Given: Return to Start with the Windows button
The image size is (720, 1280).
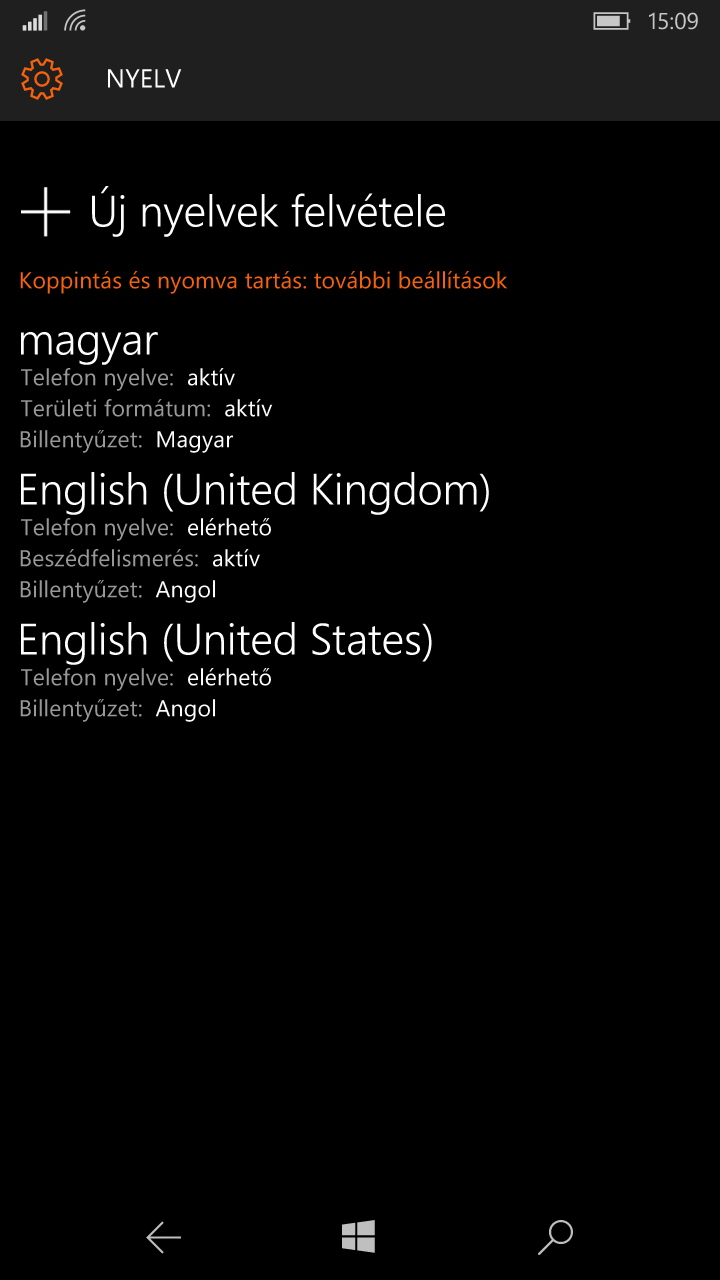Looking at the screenshot, I should point(358,1237).
